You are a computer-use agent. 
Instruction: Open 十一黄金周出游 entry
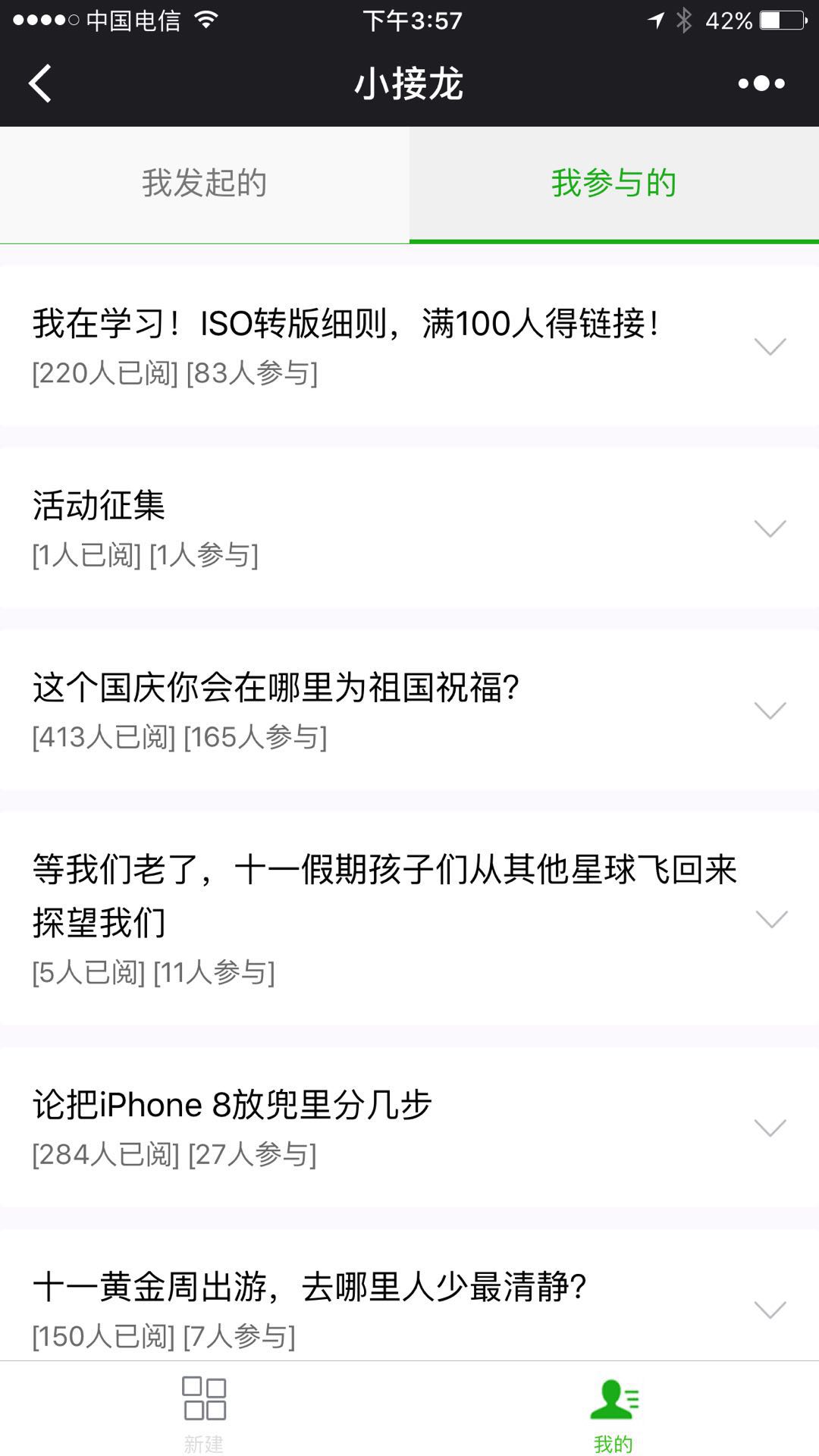click(x=409, y=1295)
